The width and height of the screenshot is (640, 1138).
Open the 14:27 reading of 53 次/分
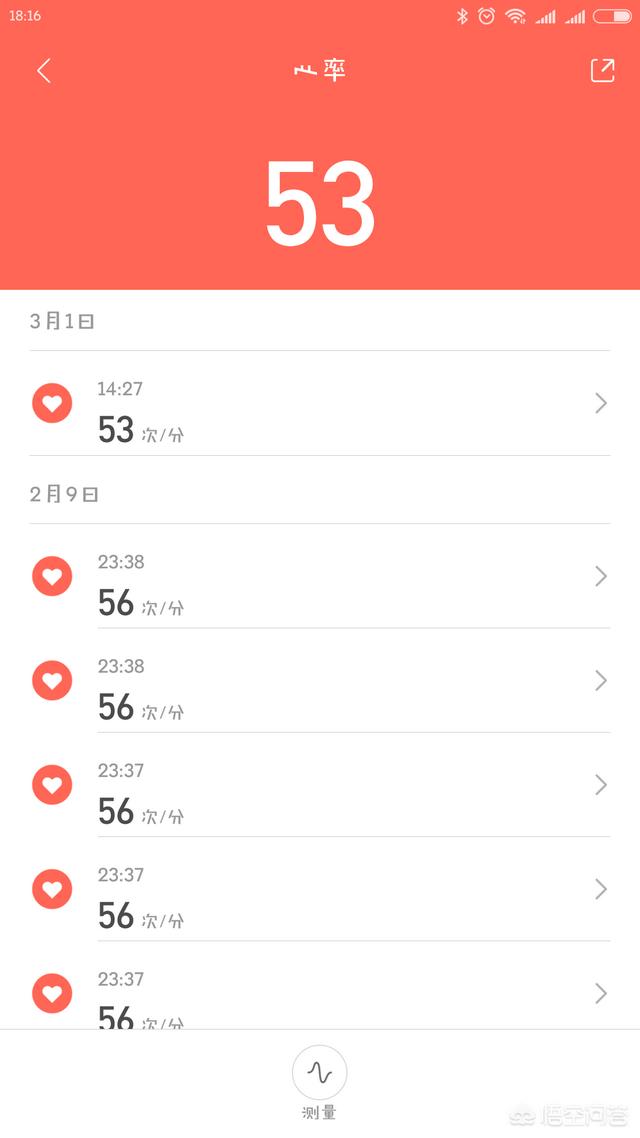click(320, 404)
